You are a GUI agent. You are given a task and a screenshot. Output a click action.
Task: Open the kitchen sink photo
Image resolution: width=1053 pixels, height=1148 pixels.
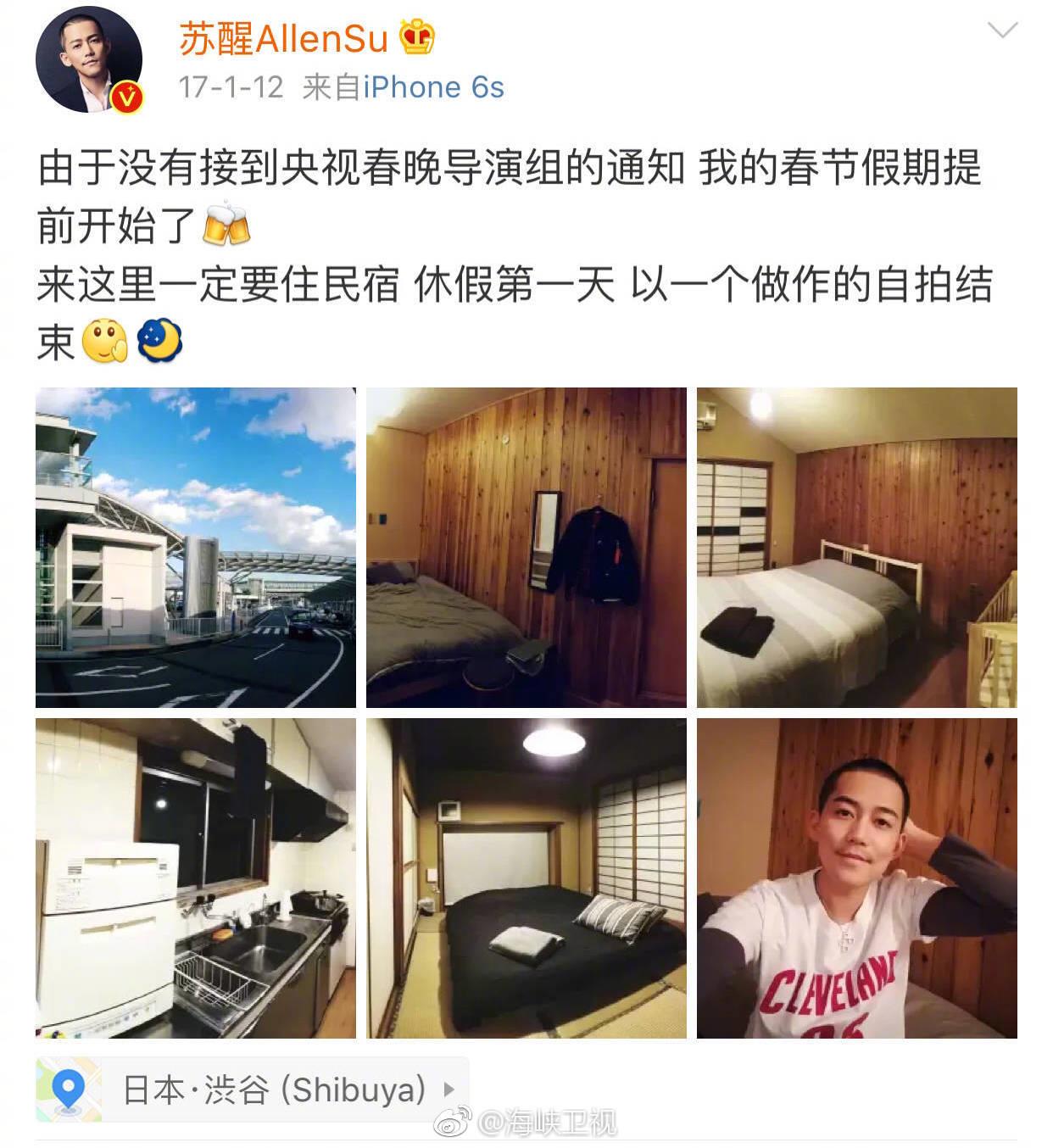click(196, 878)
